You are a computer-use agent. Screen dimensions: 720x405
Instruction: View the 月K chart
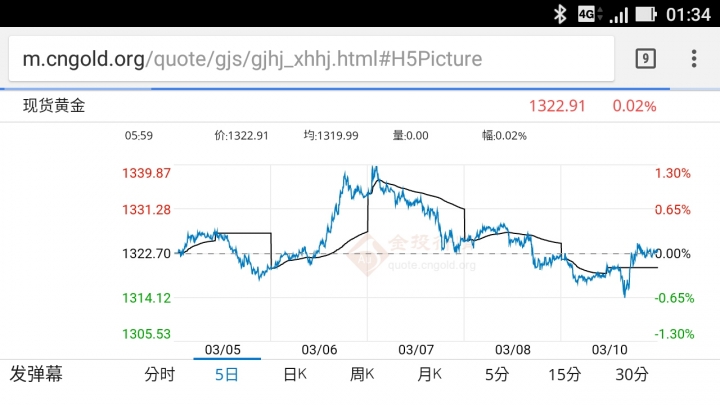429,375
